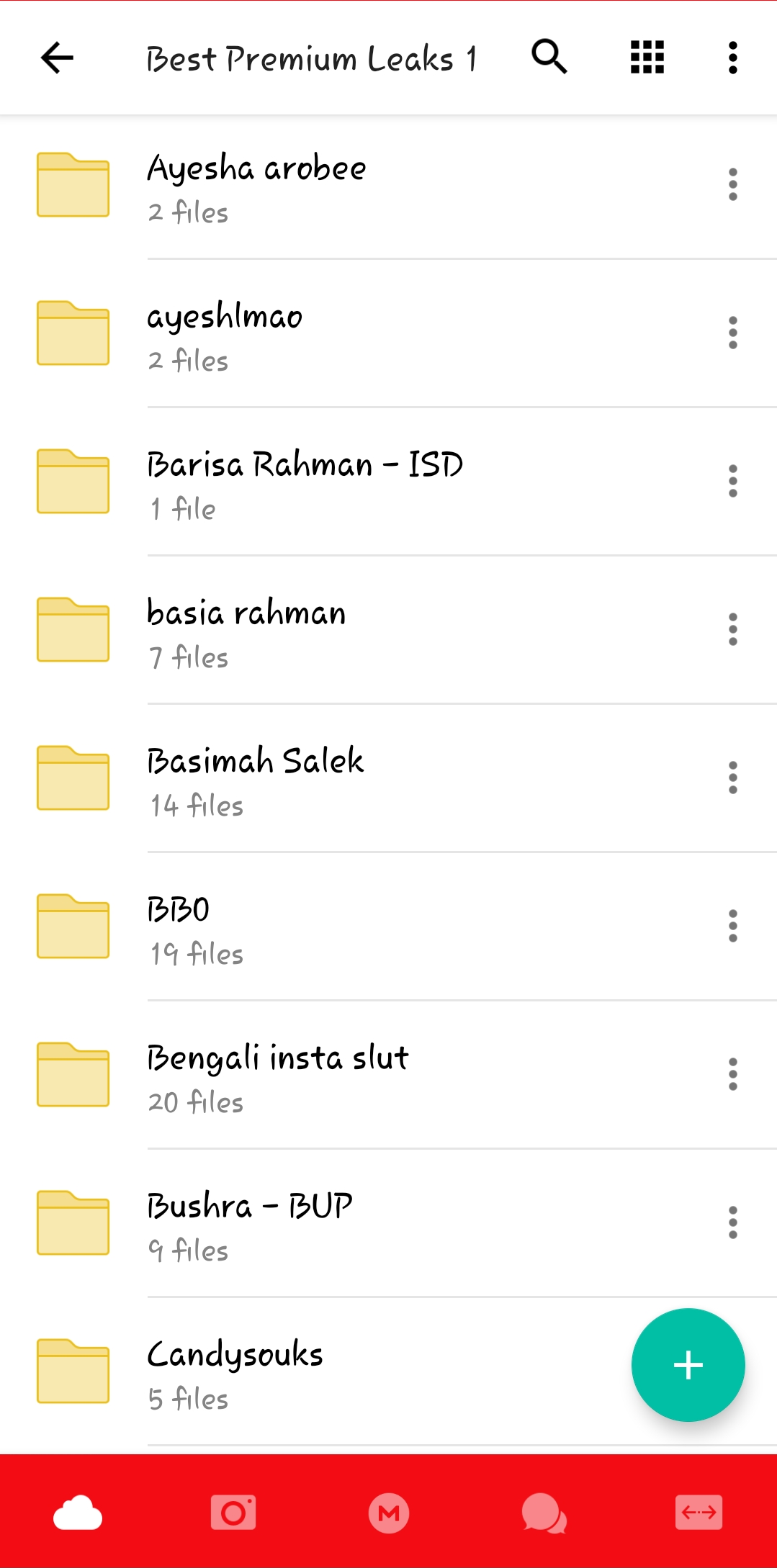Open options for Bengali insta slut folder
The image size is (777, 1568).
(x=732, y=1075)
